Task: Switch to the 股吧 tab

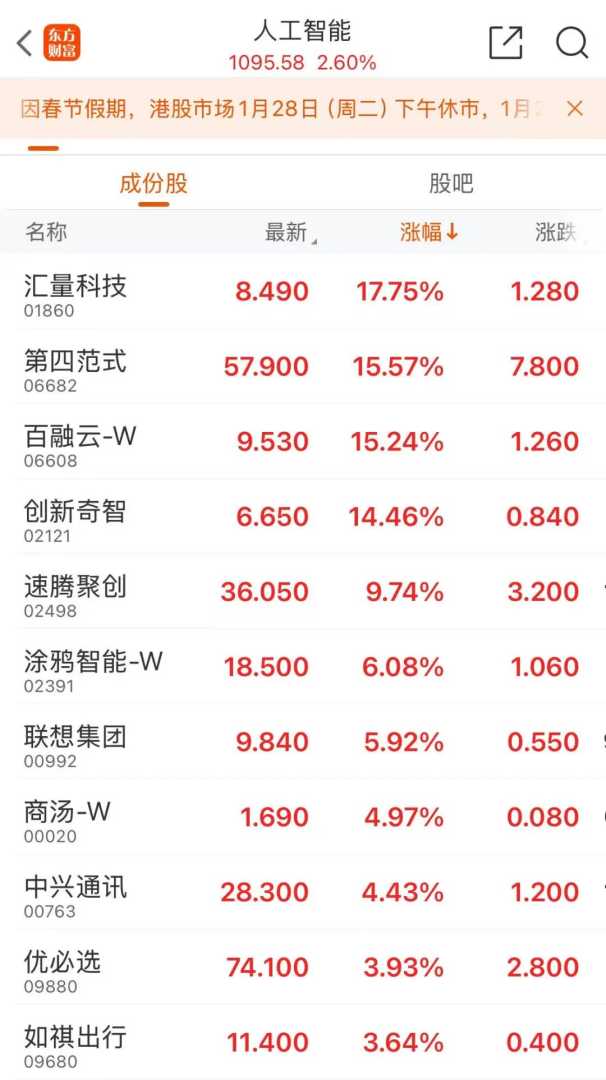Action: [451, 184]
